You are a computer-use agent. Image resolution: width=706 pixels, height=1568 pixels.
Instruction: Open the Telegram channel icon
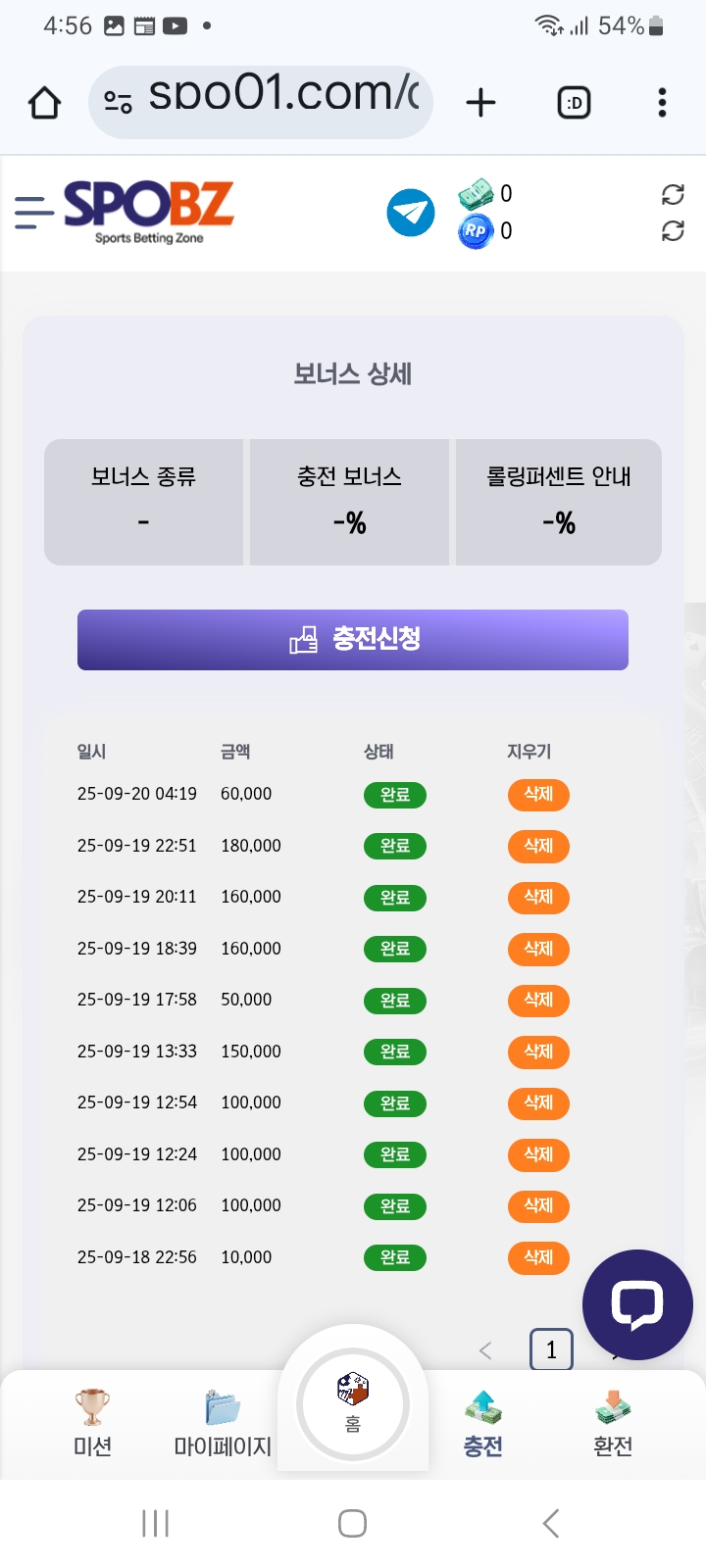click(411, 213)
